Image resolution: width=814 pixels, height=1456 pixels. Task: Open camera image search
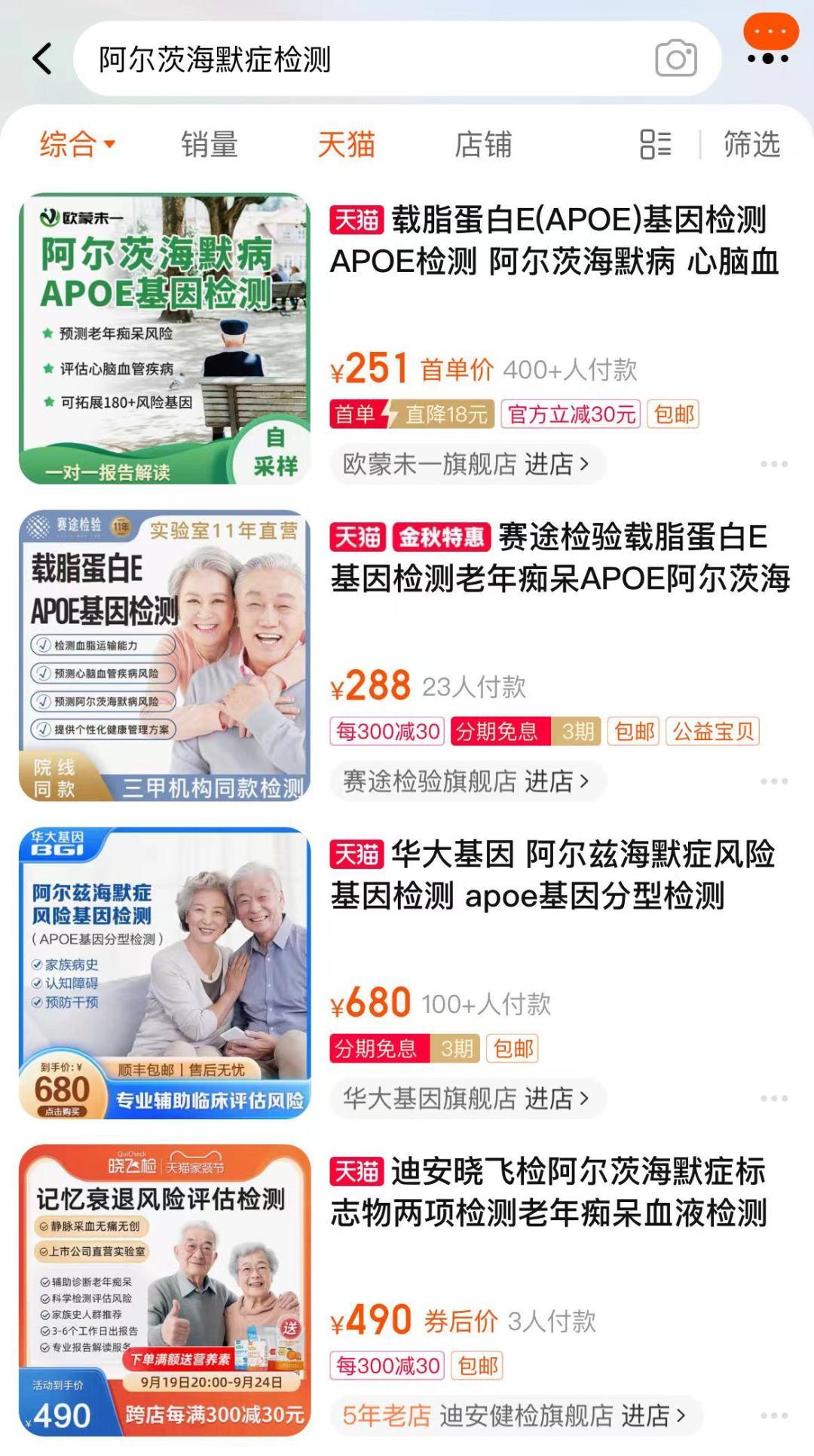pos(675,59)
